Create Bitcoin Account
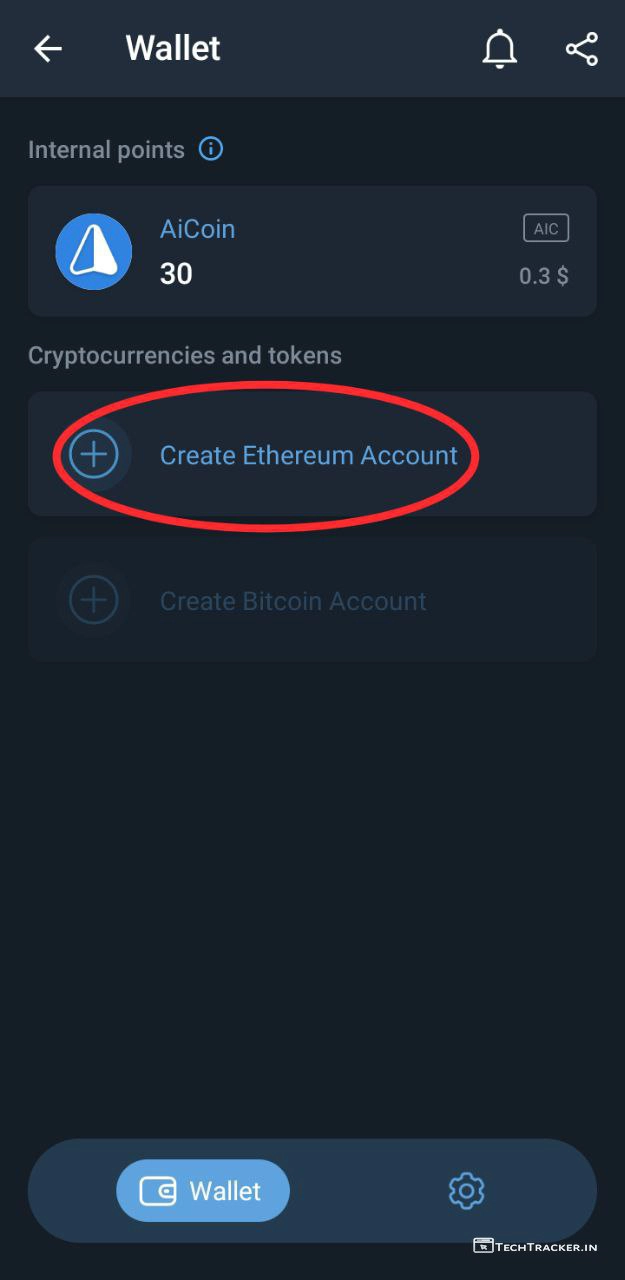Image resolution: width=625 pixels, height=1280 pixels. (x=293, y=601)
